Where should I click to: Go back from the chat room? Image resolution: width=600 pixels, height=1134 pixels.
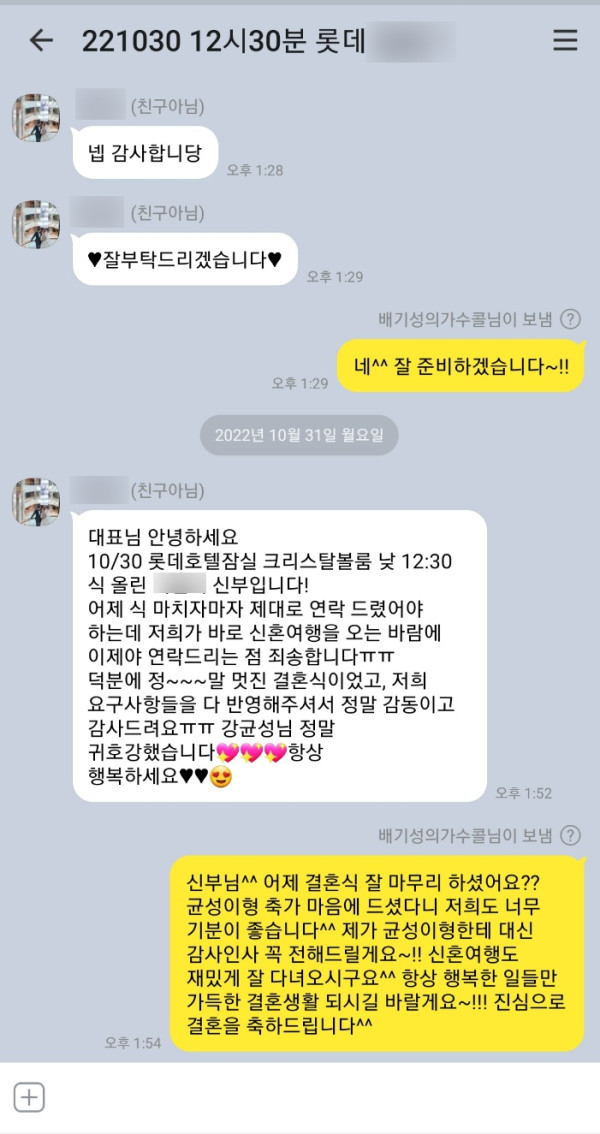41,40
